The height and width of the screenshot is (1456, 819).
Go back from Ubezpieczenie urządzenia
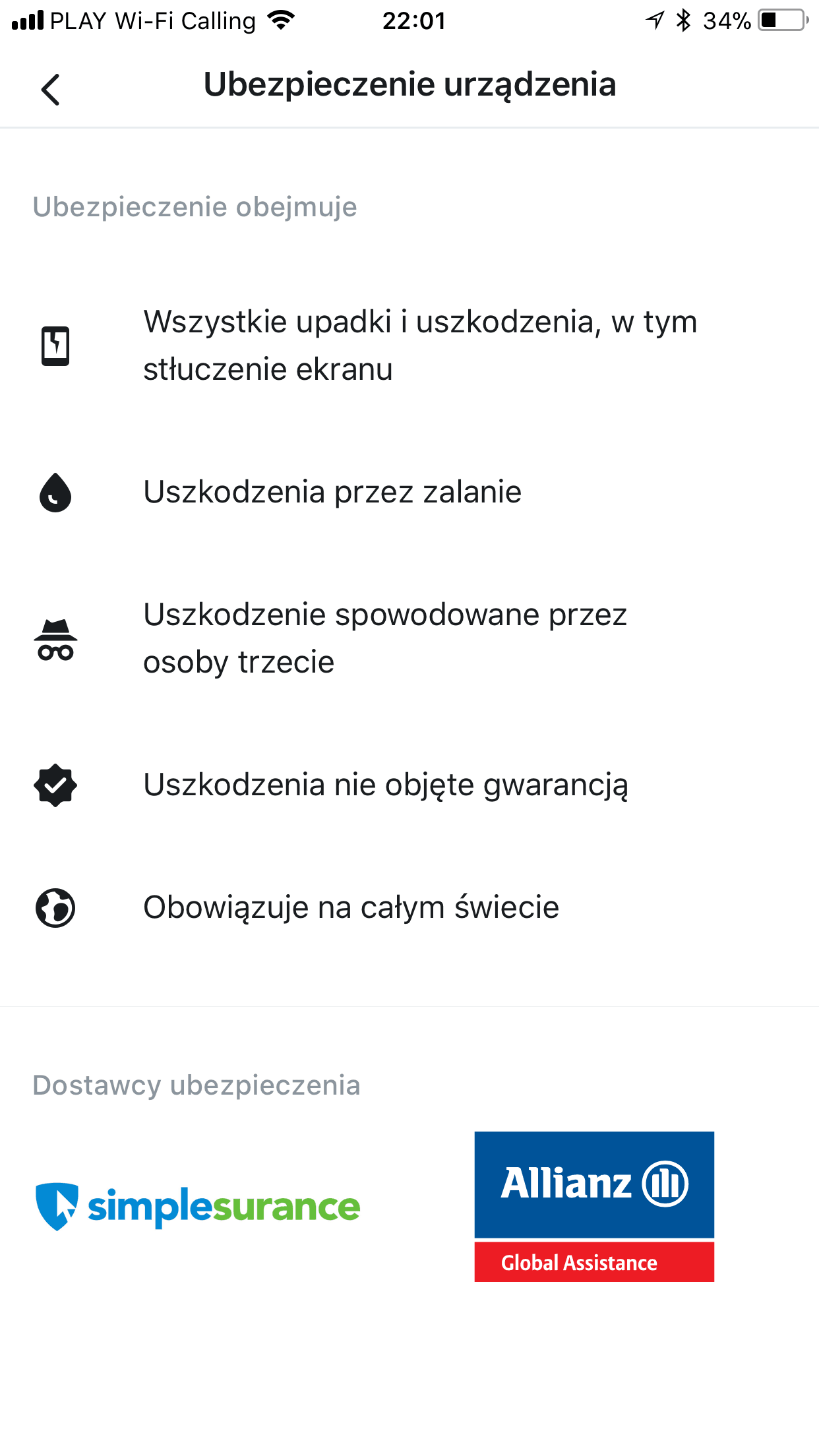(x=51, y=89)
